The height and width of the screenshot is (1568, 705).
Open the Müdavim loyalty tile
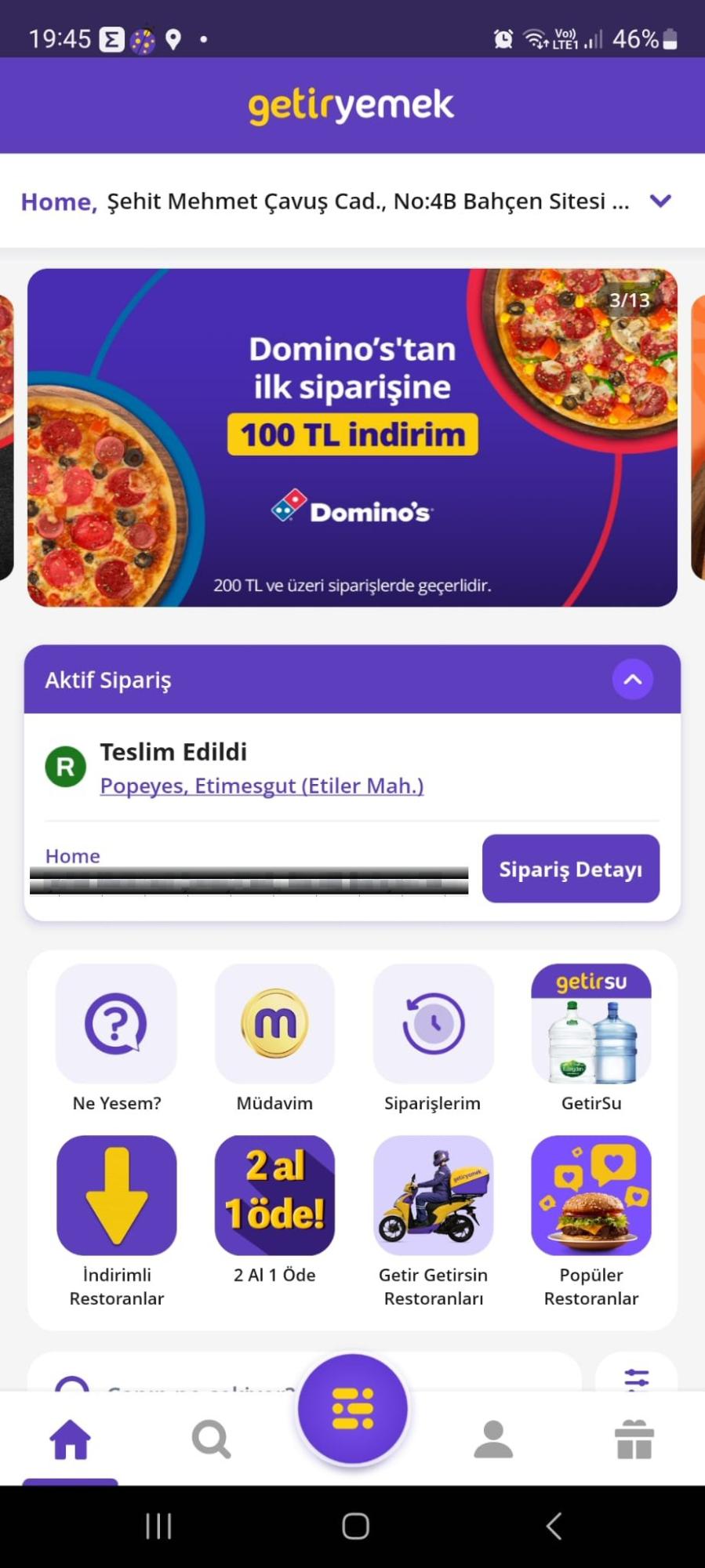(x=274, y=1025)
